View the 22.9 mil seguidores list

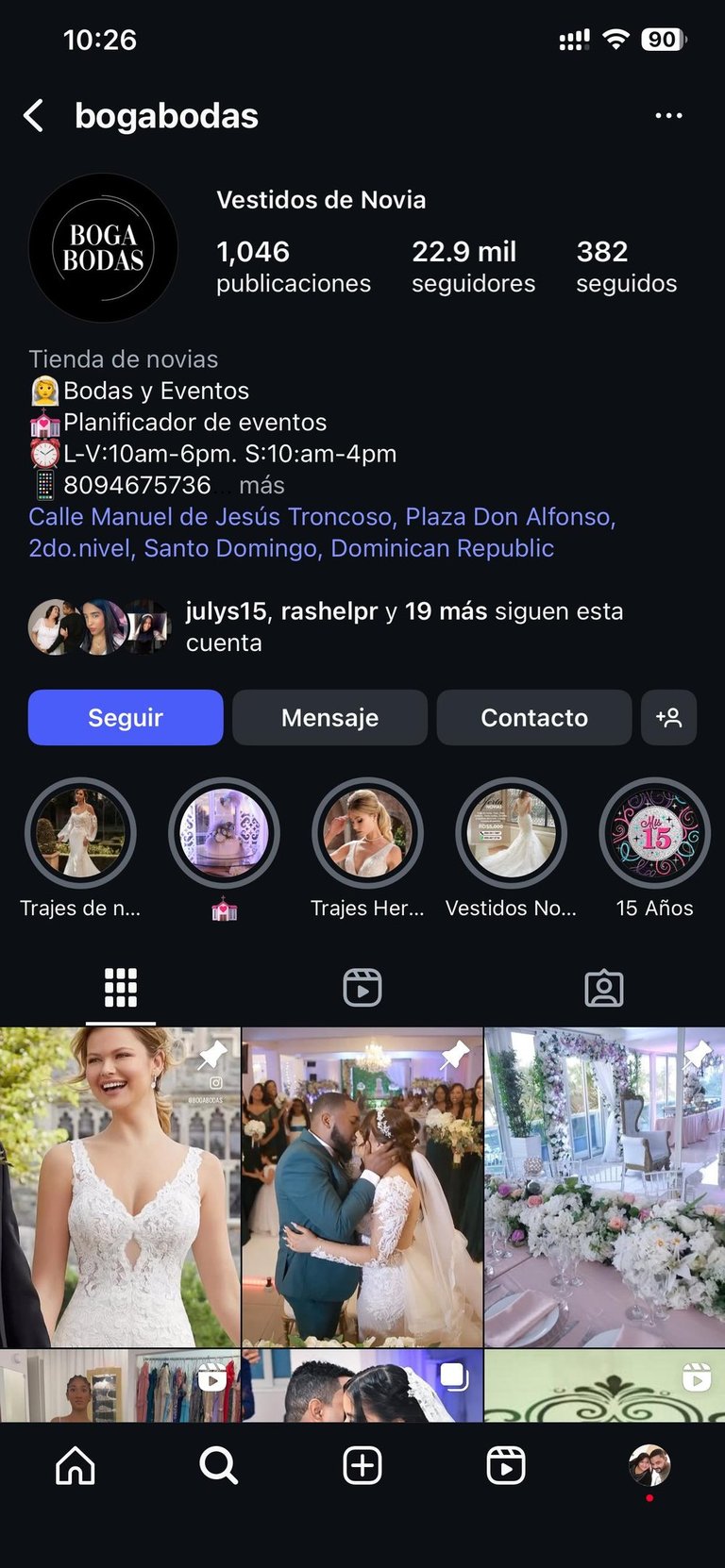(x=473, y=266)
